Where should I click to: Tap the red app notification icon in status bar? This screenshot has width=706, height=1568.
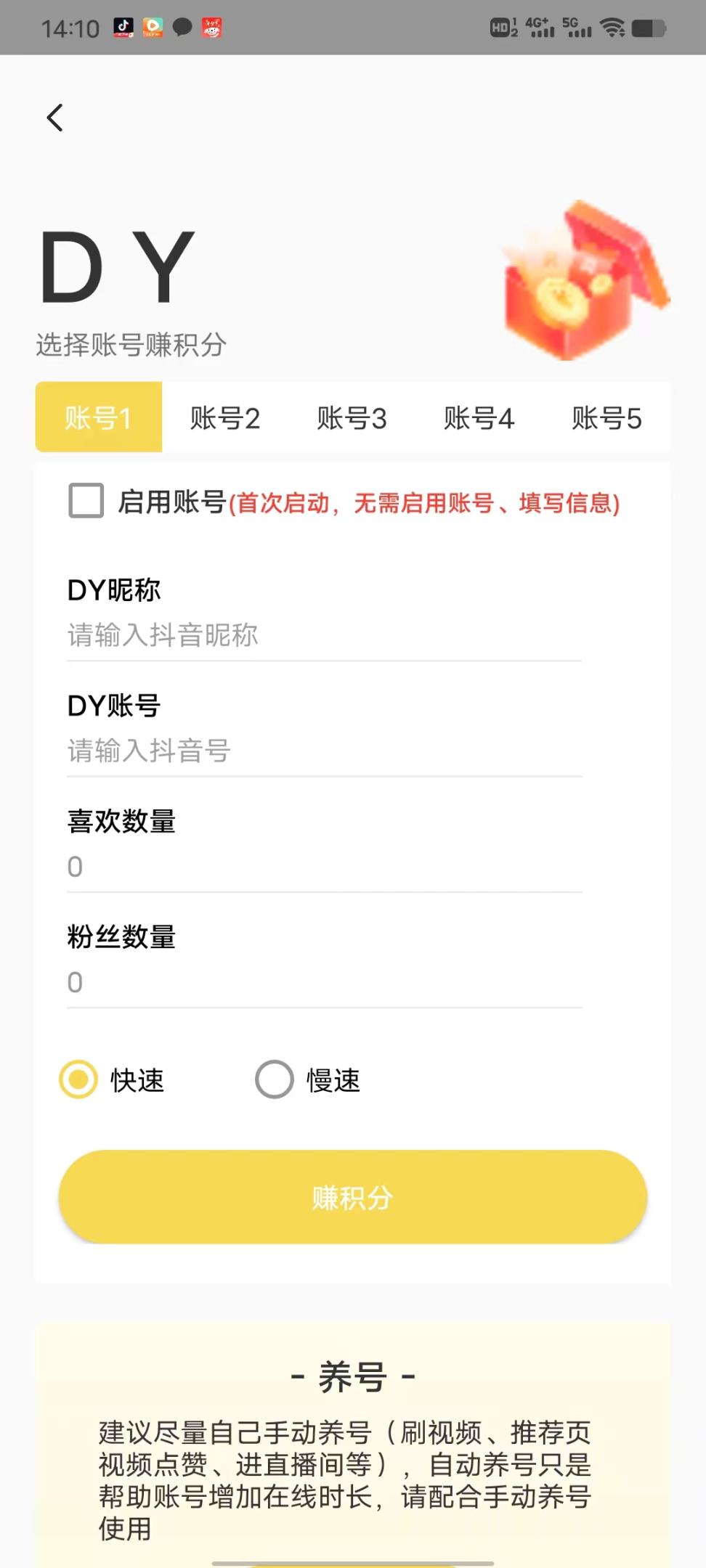pos(211,27)
